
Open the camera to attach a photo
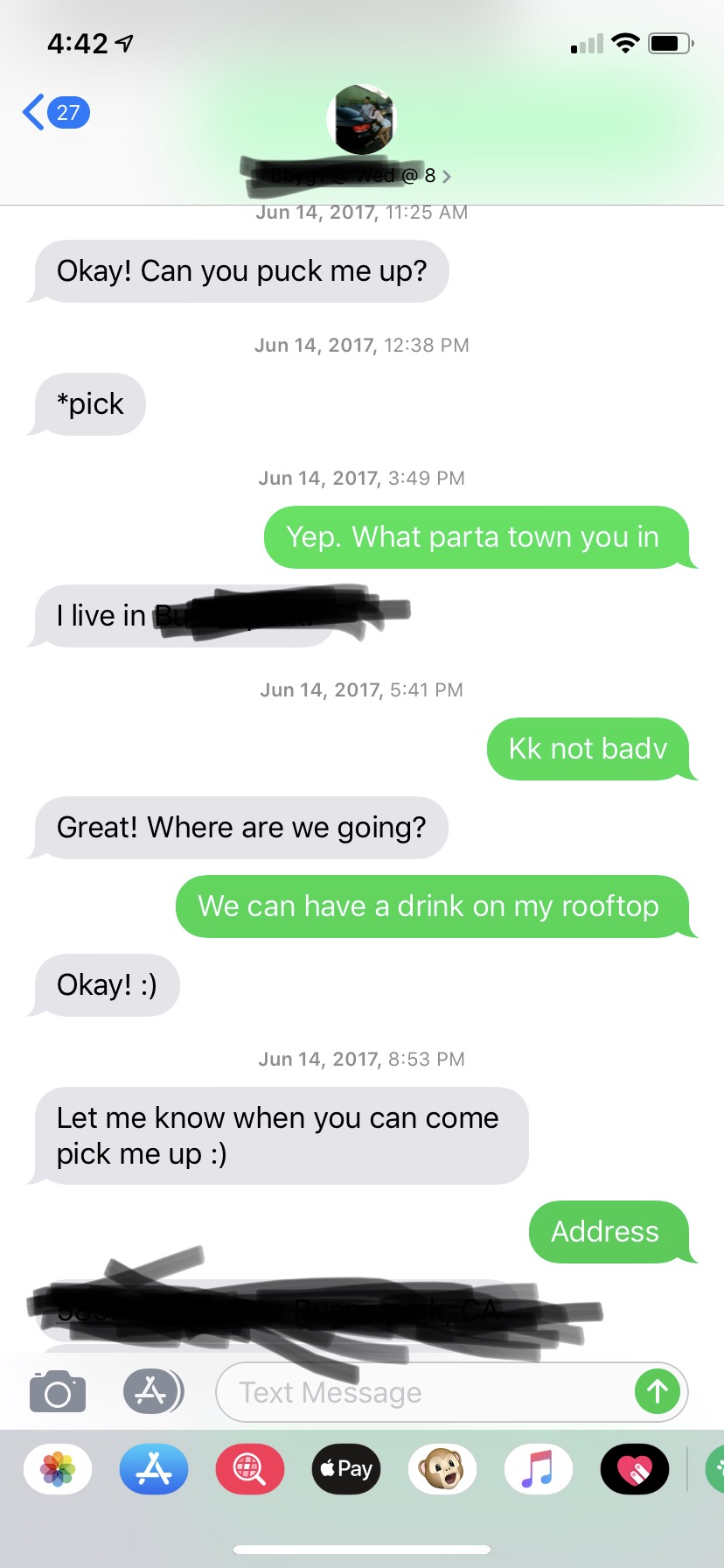[x=58, y=1391]
